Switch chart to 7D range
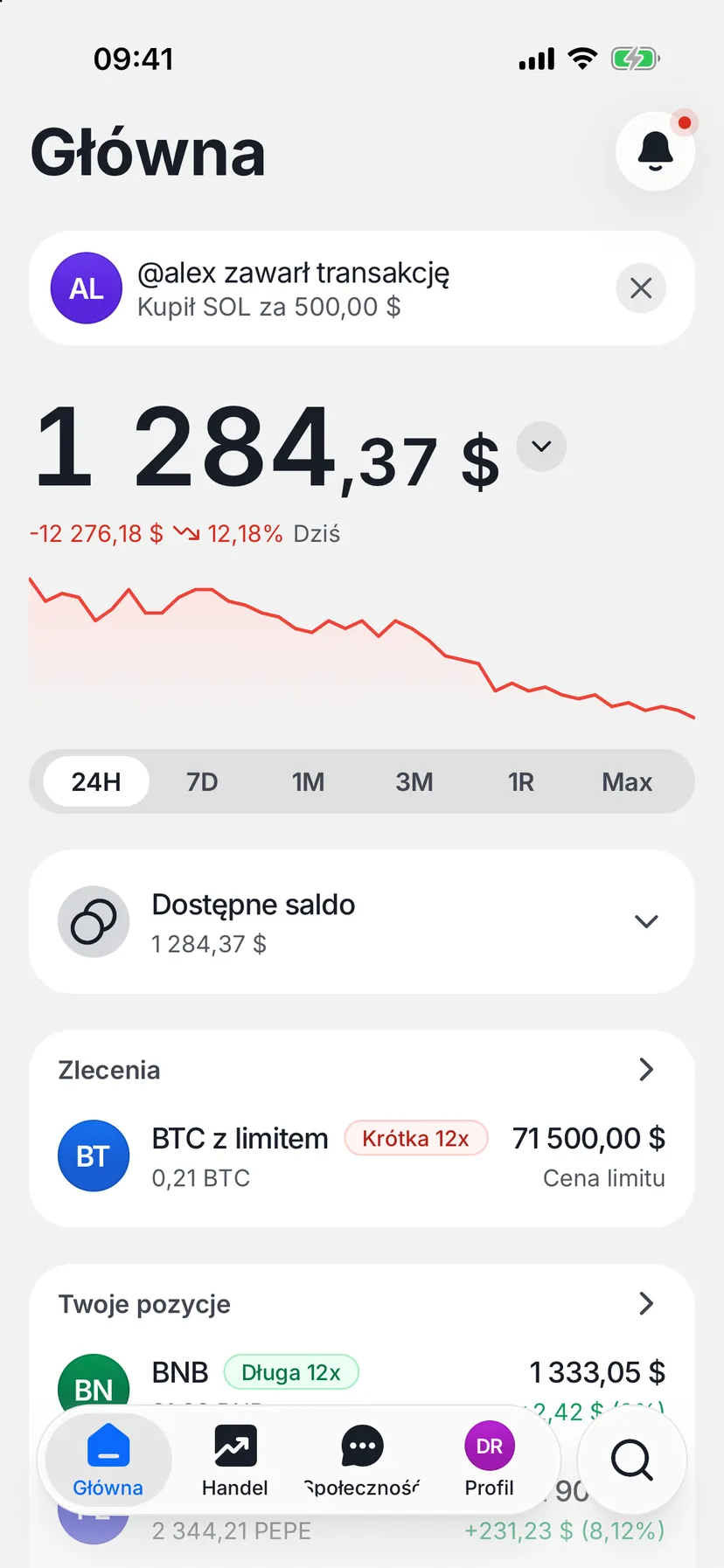Image resolution: width=724 pixels, height=1568 pixels. tap(202, 781)
